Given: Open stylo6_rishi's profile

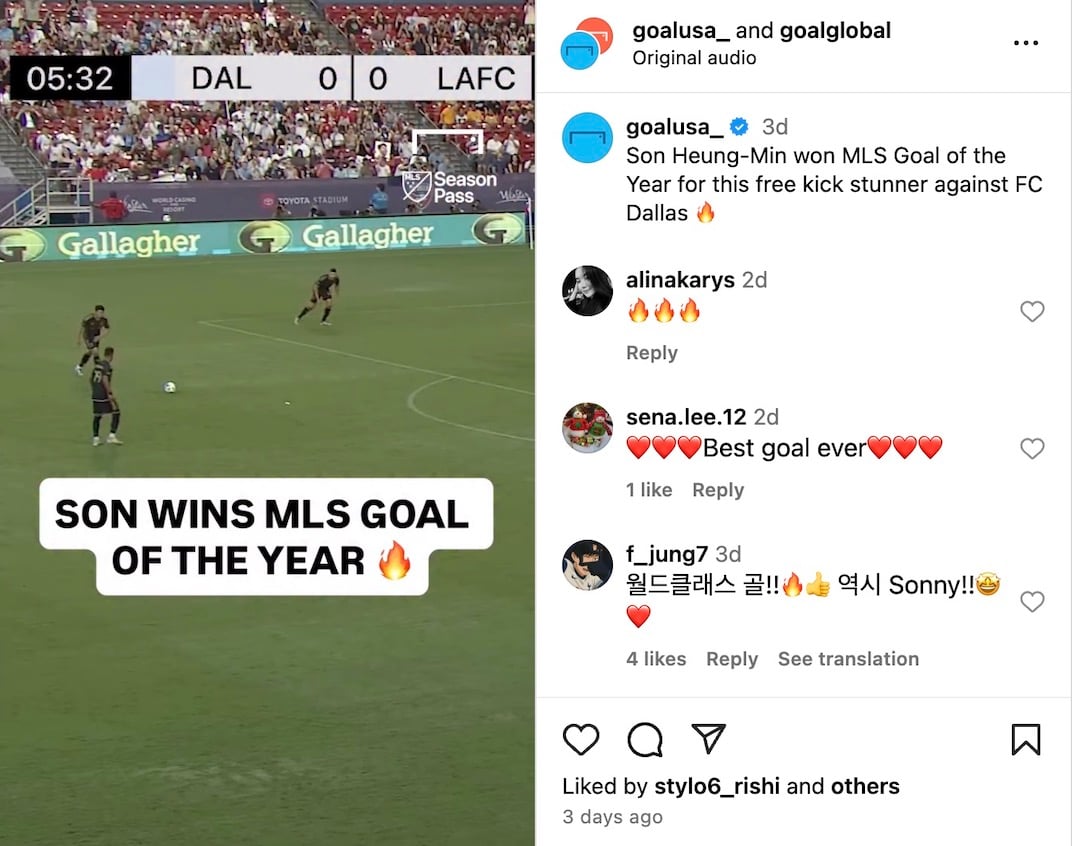Looking at the screenshot, I should pyautogui.click(x=717, y=786).
